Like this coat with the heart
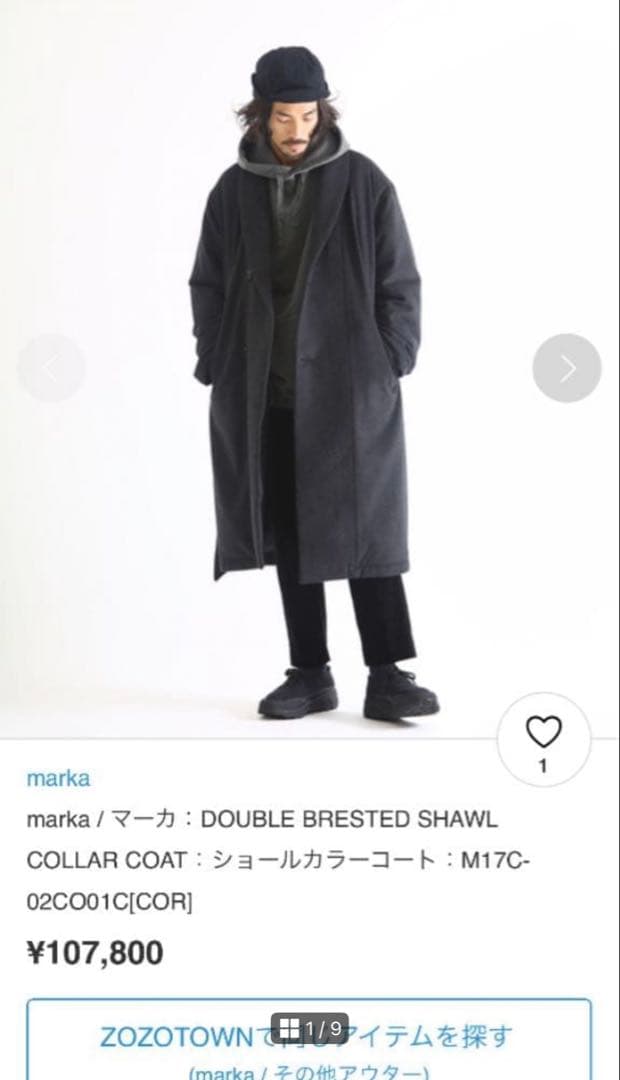Screen dimensions: 620x1080 (x=543, y=734)
